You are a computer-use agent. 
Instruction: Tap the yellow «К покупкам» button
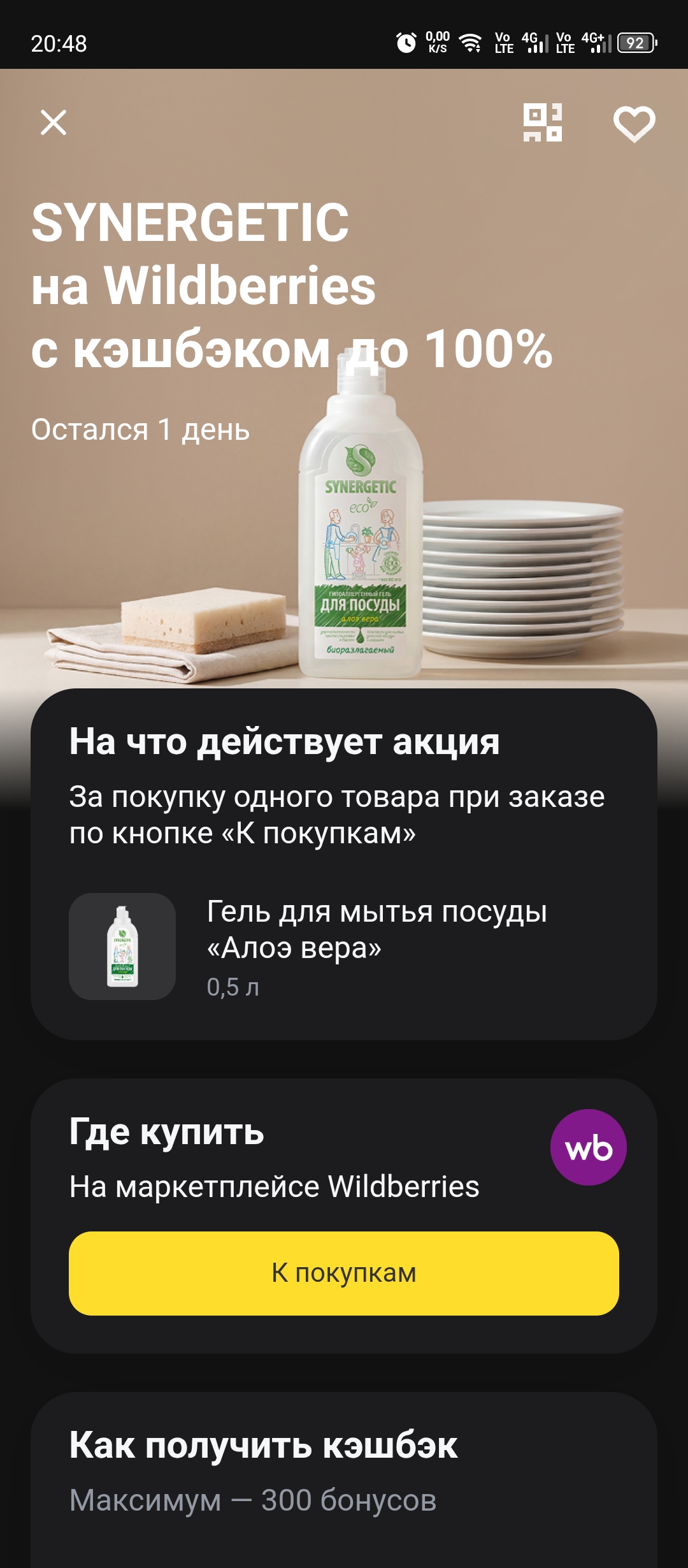click(344, 1273)
